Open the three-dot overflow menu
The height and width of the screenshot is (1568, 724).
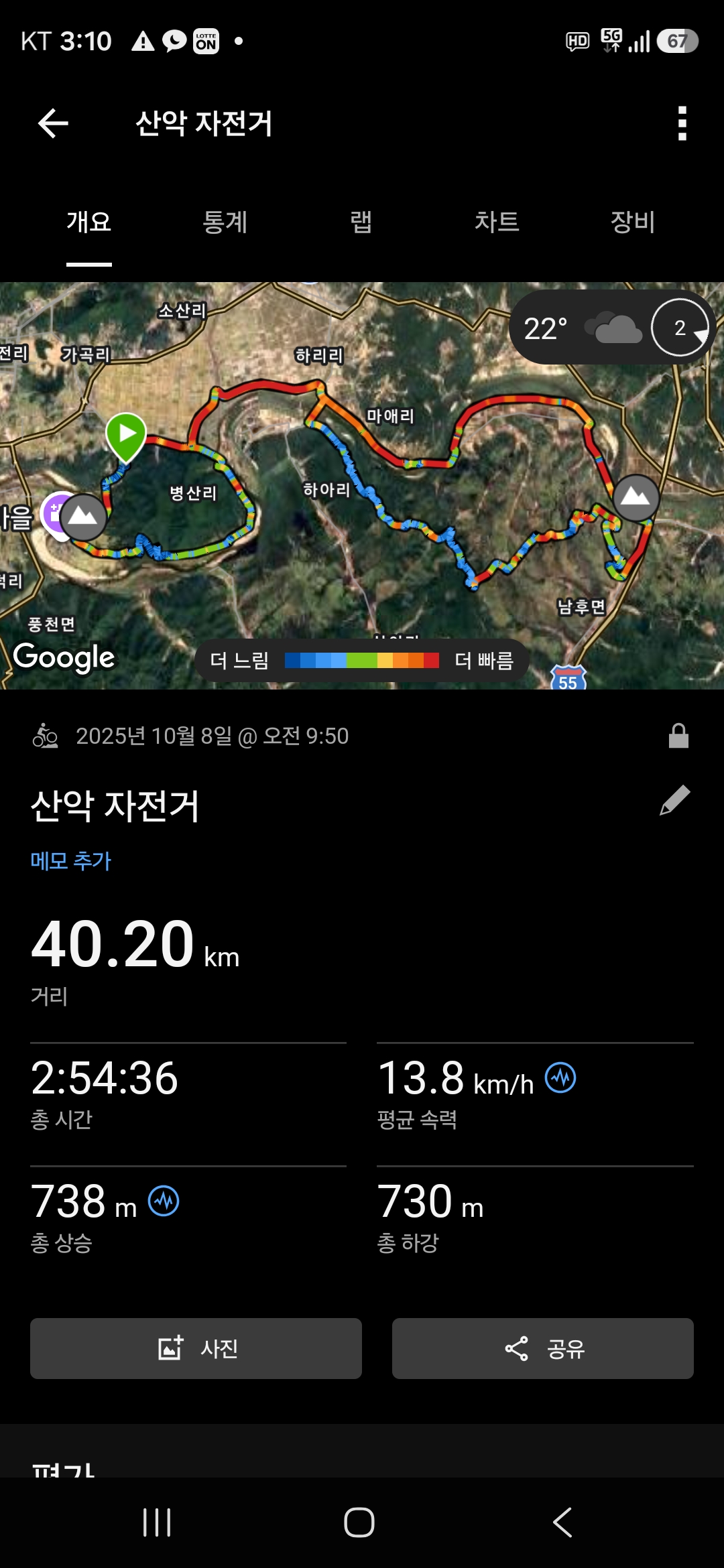coord(682,123)
